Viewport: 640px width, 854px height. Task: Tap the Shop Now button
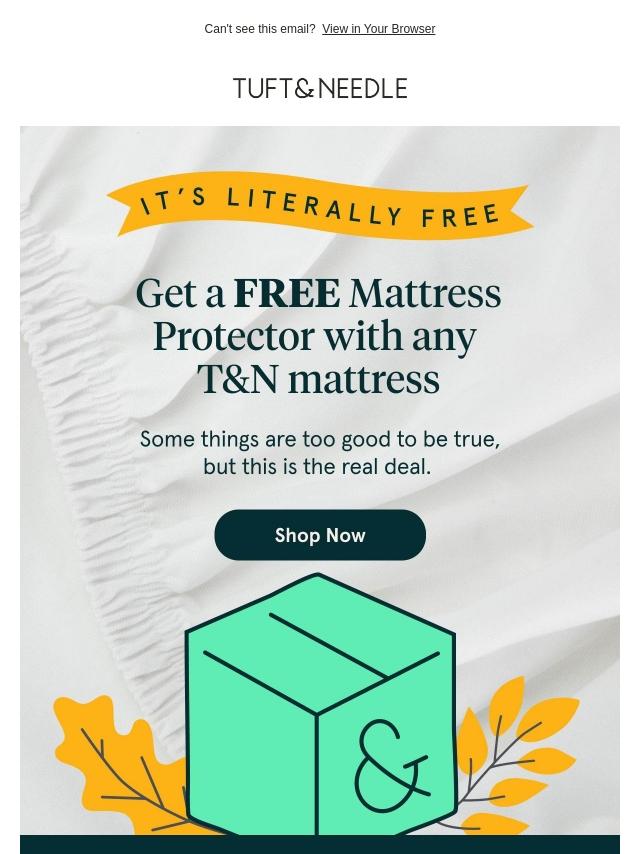320,535
